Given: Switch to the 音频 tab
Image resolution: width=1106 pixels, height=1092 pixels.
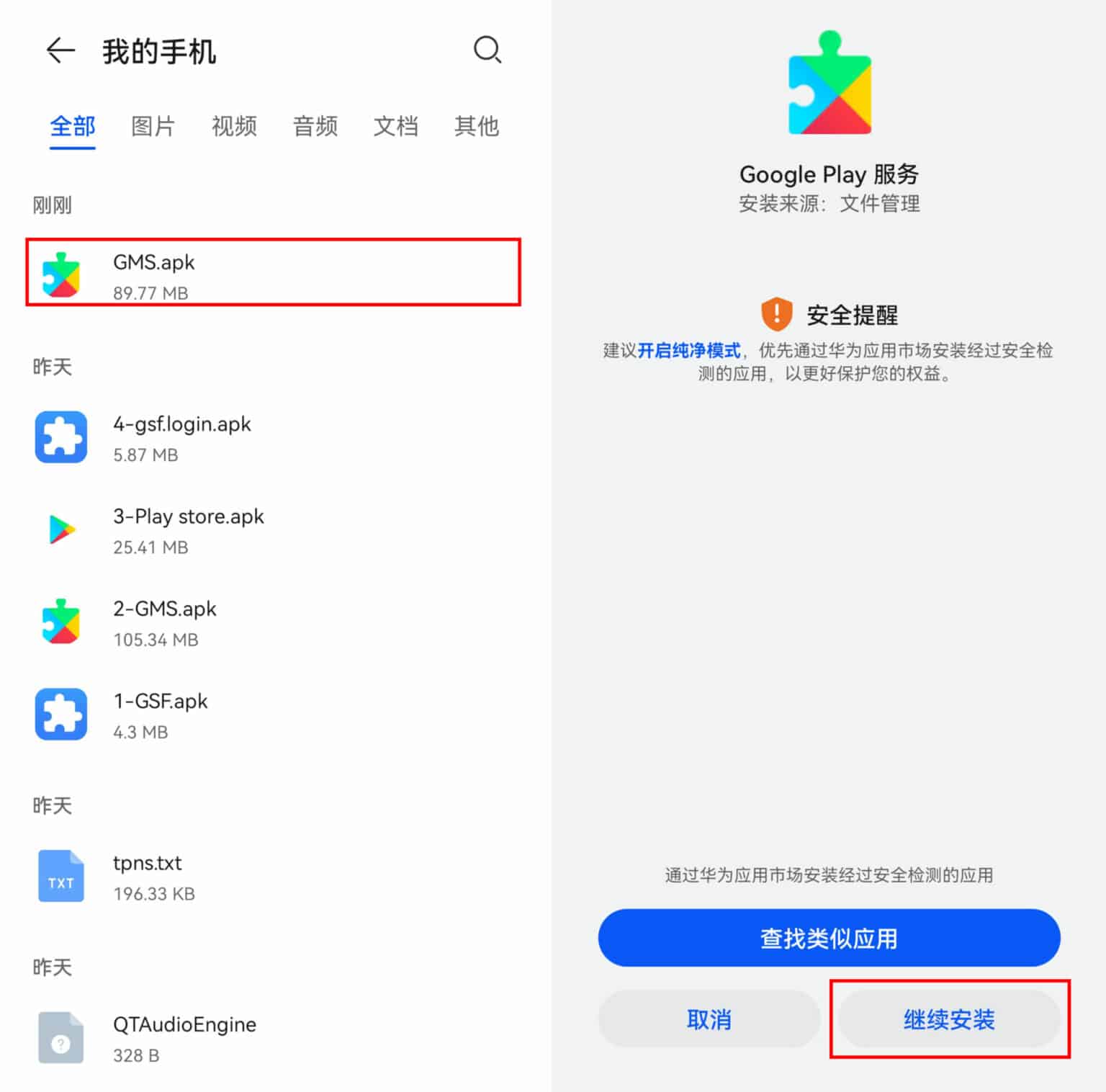Looking at the screenshot, I should 315,126.
